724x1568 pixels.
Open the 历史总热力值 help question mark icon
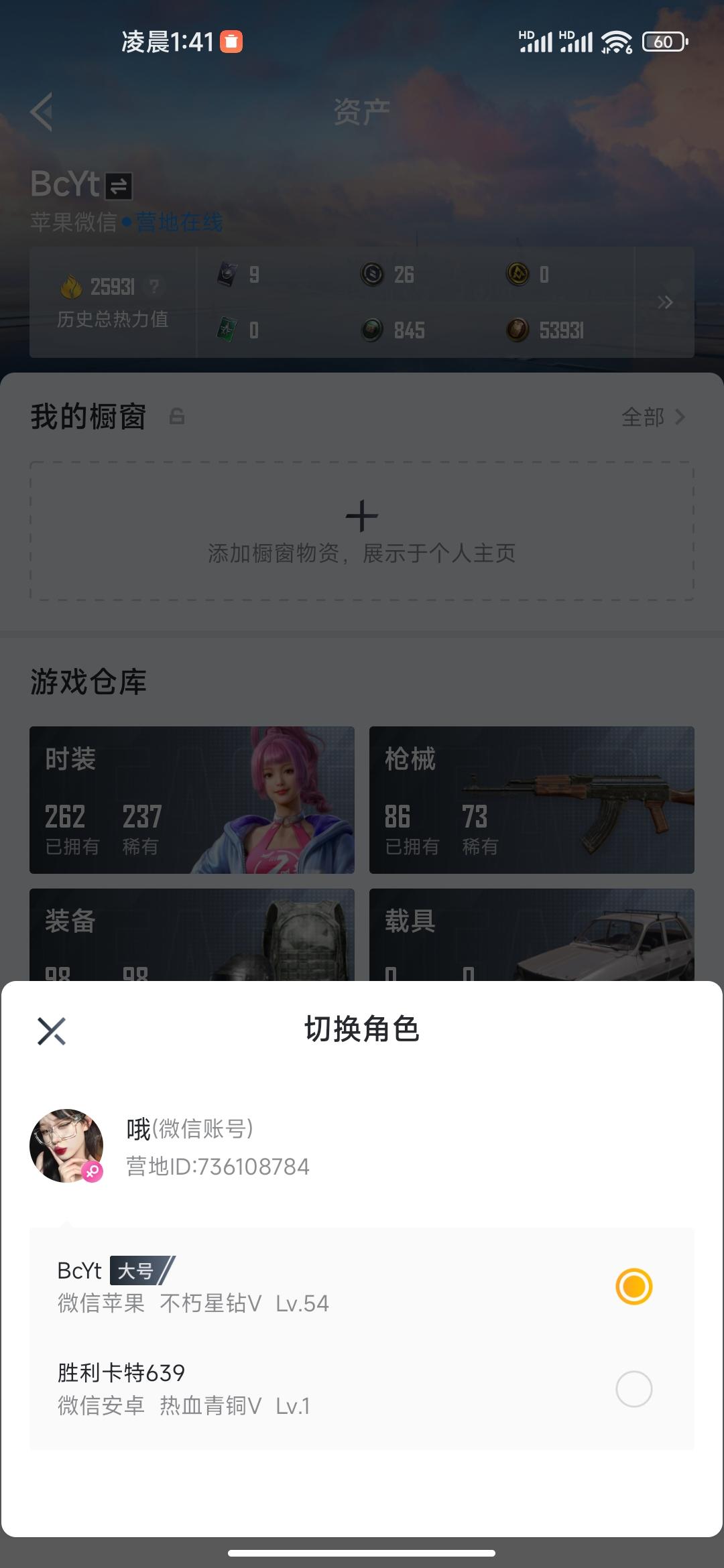click(x=156, y=286)
